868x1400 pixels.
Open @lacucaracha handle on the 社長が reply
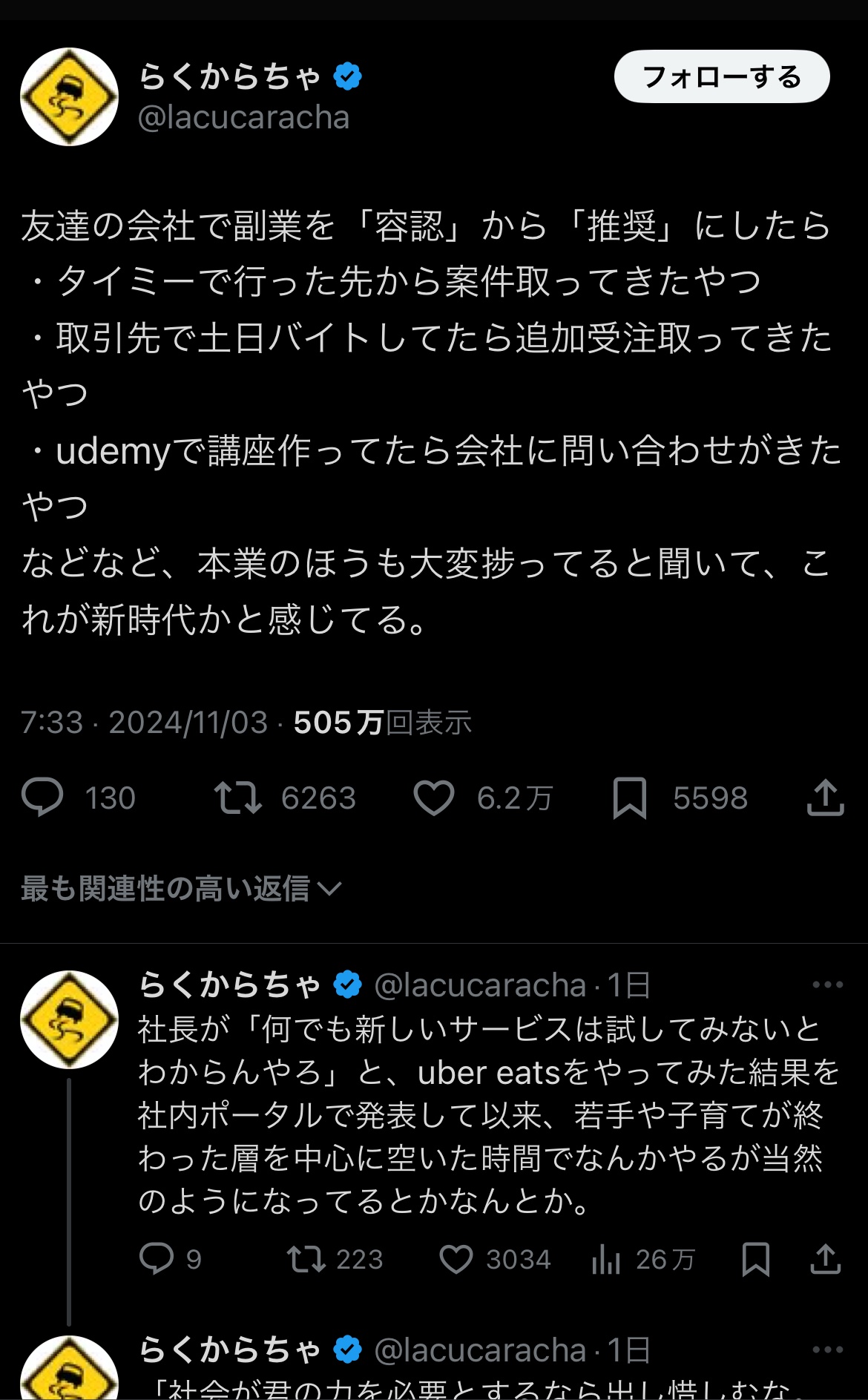click(x=481, y=985)
